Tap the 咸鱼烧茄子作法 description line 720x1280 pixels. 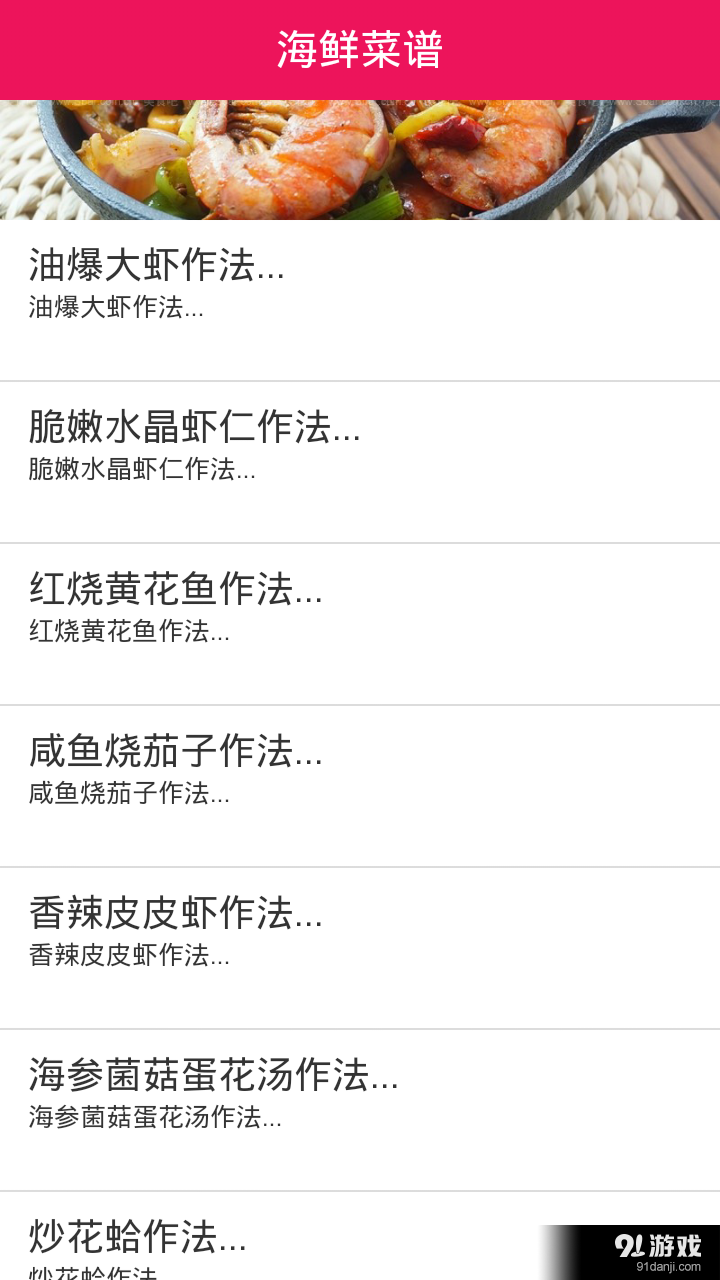point(130,794)
